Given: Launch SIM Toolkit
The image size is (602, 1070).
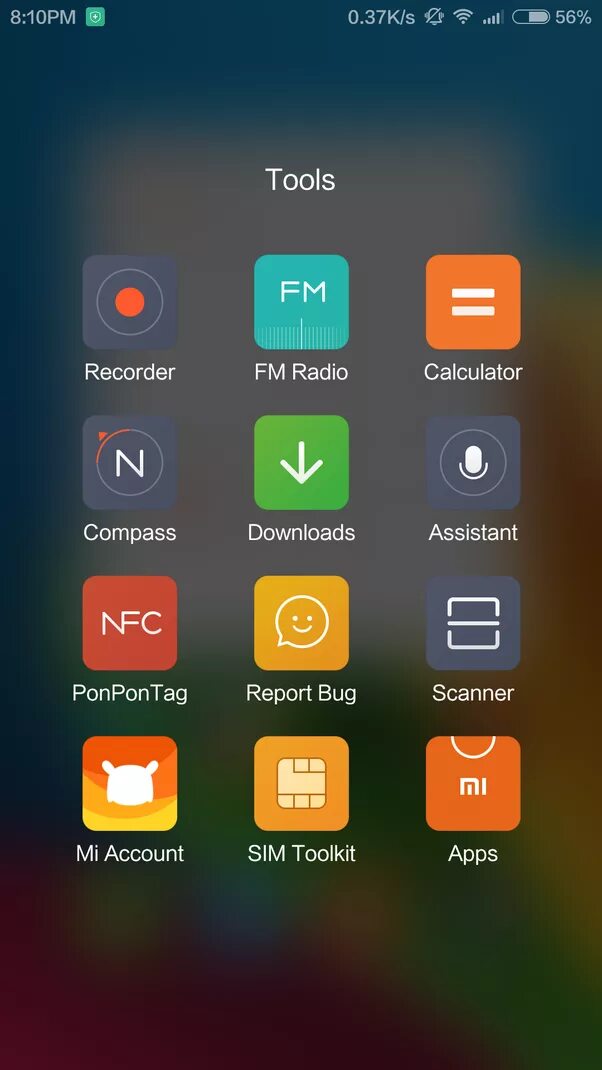Looking at the screenshot, I should pyautogui.click(x=301, y=784).
